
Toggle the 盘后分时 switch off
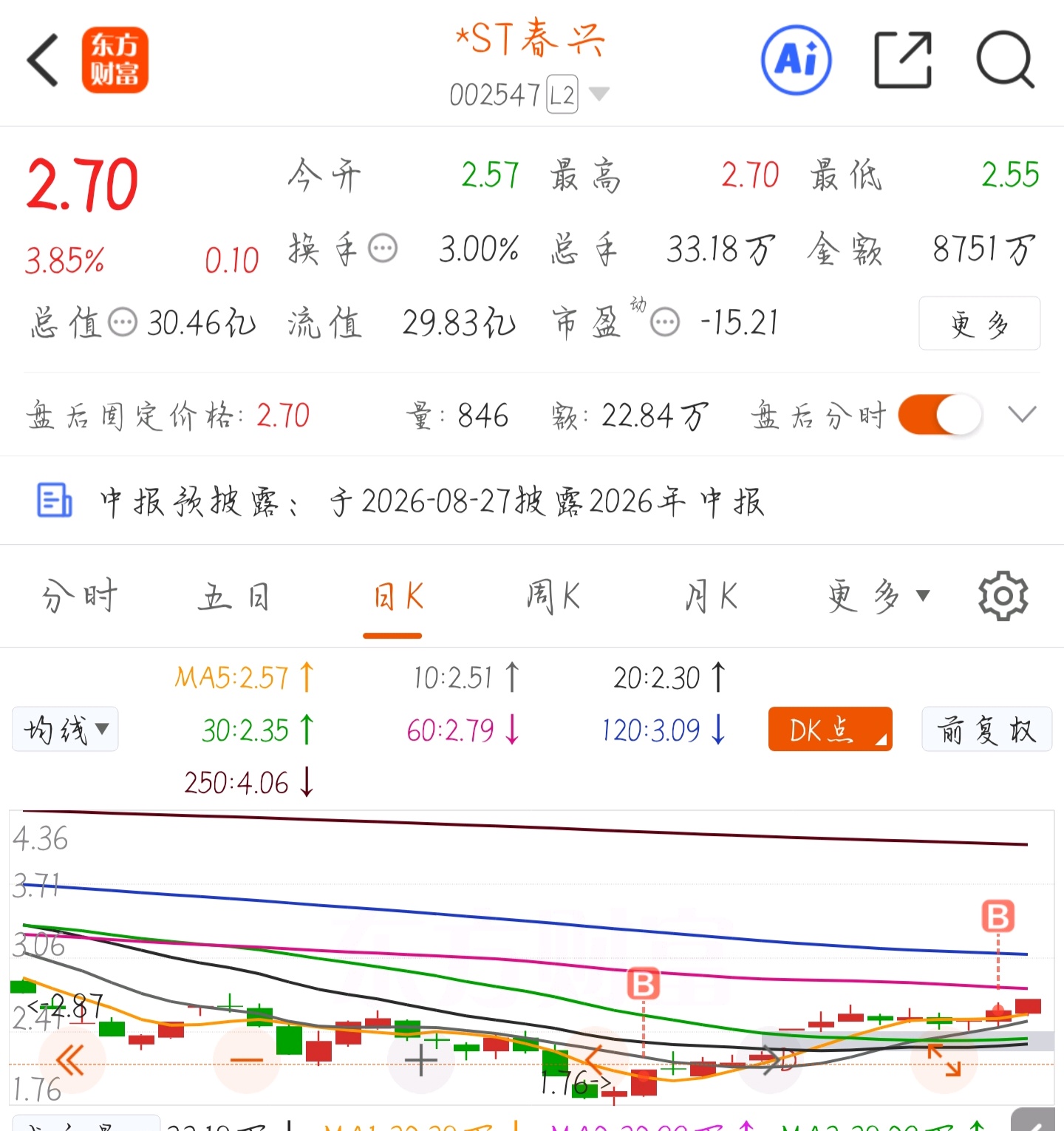(x=940, y=415)
